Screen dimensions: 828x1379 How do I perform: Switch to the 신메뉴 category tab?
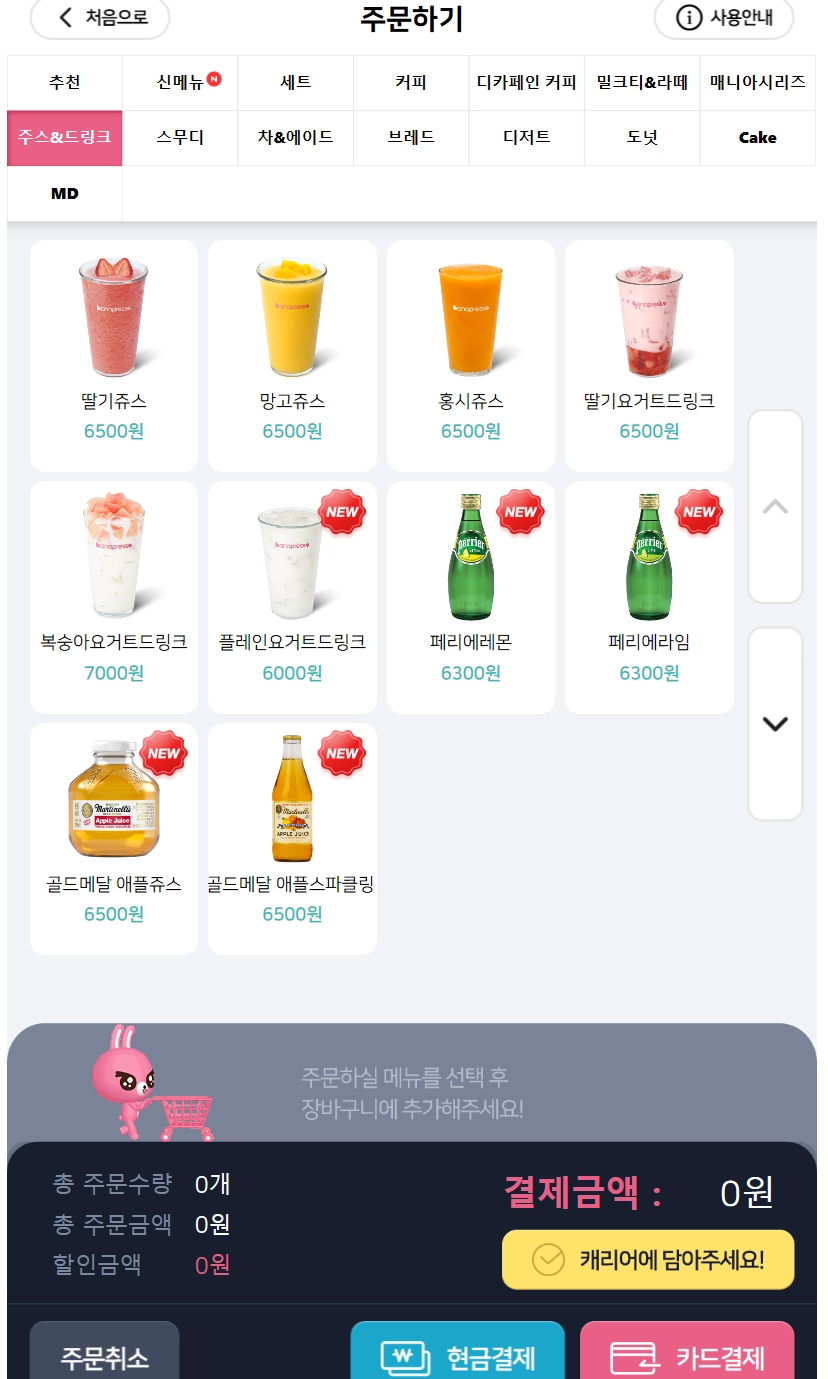[x=181, y=83]
